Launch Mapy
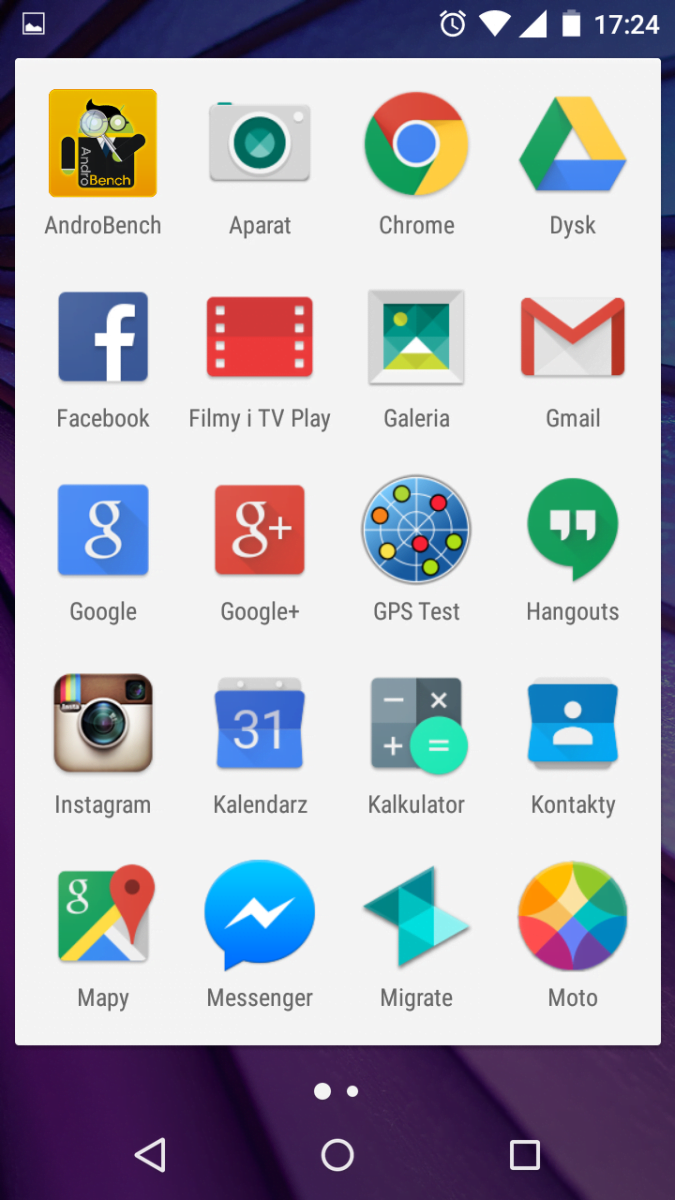Image resolution: width=675 pixels, height=1200 pixels. click(x=103, y=916)
